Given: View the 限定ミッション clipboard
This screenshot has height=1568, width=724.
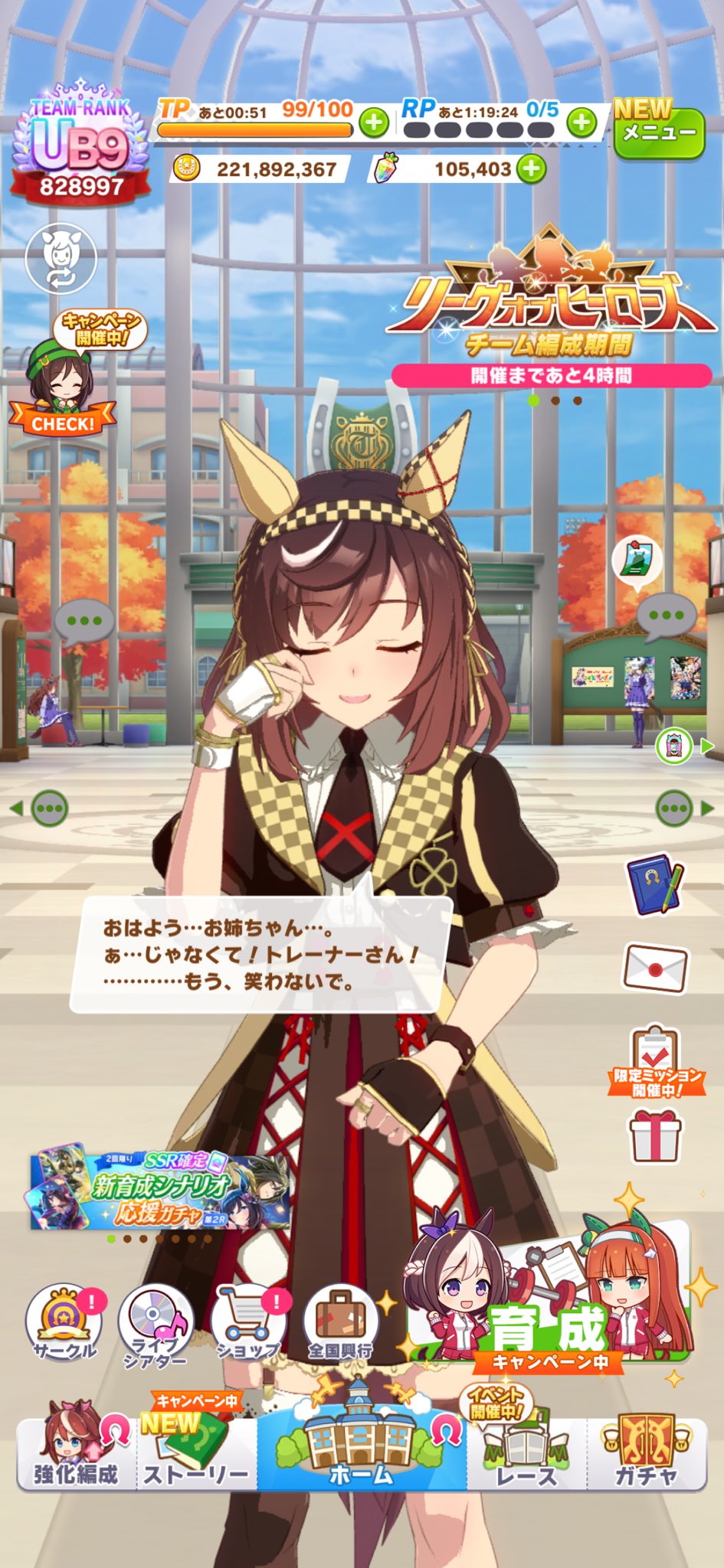Looking at the screenshot, I should [655, 1060].
